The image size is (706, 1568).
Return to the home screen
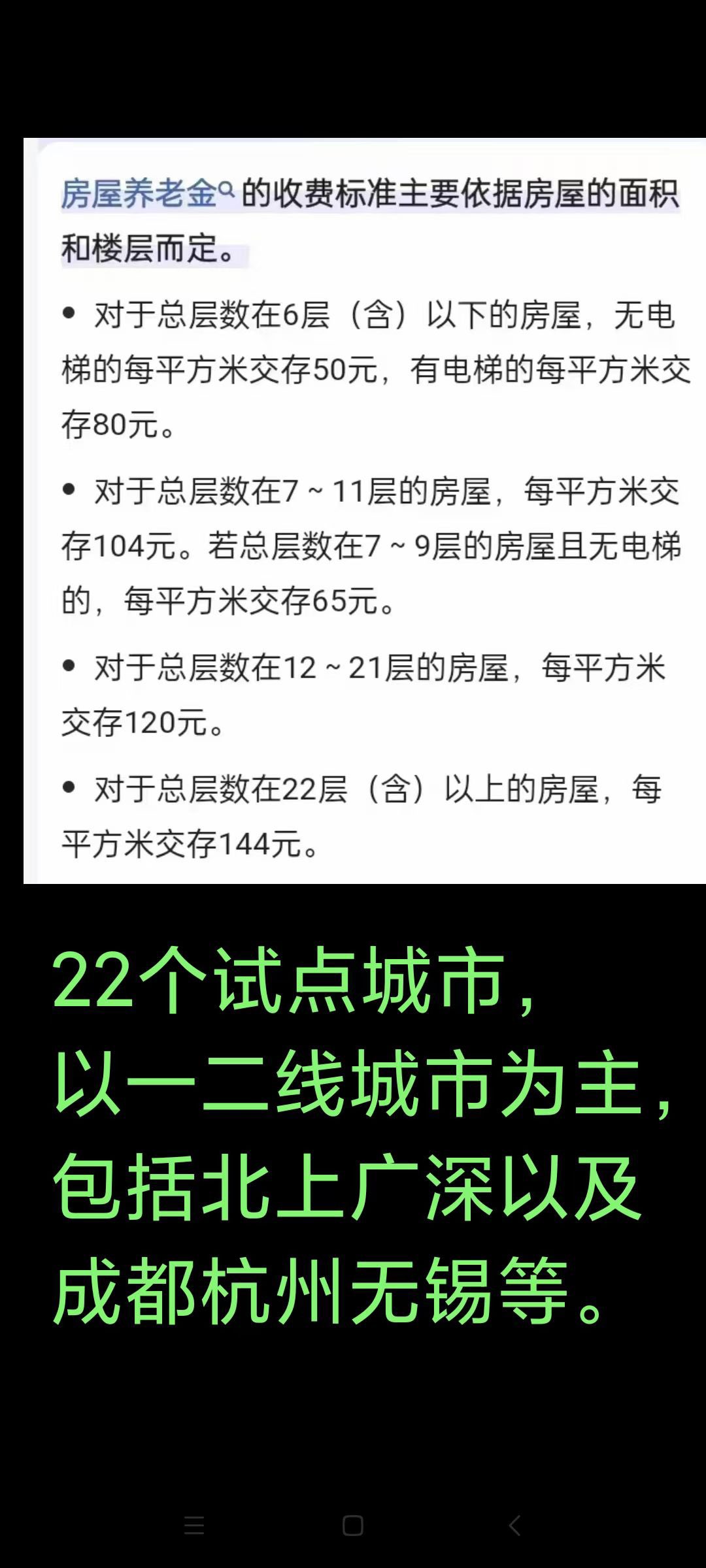point(353,1526)
